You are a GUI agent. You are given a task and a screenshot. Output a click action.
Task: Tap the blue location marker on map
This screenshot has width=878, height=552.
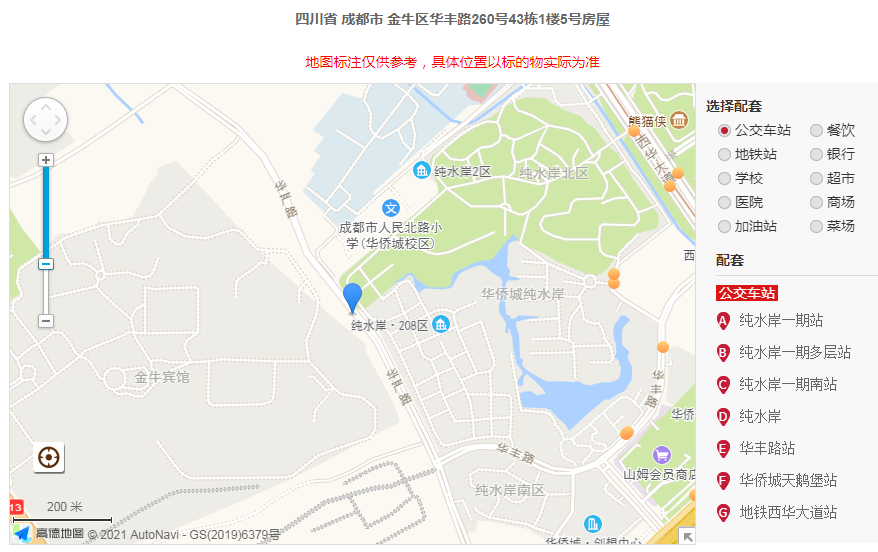(x=352, y=296)
